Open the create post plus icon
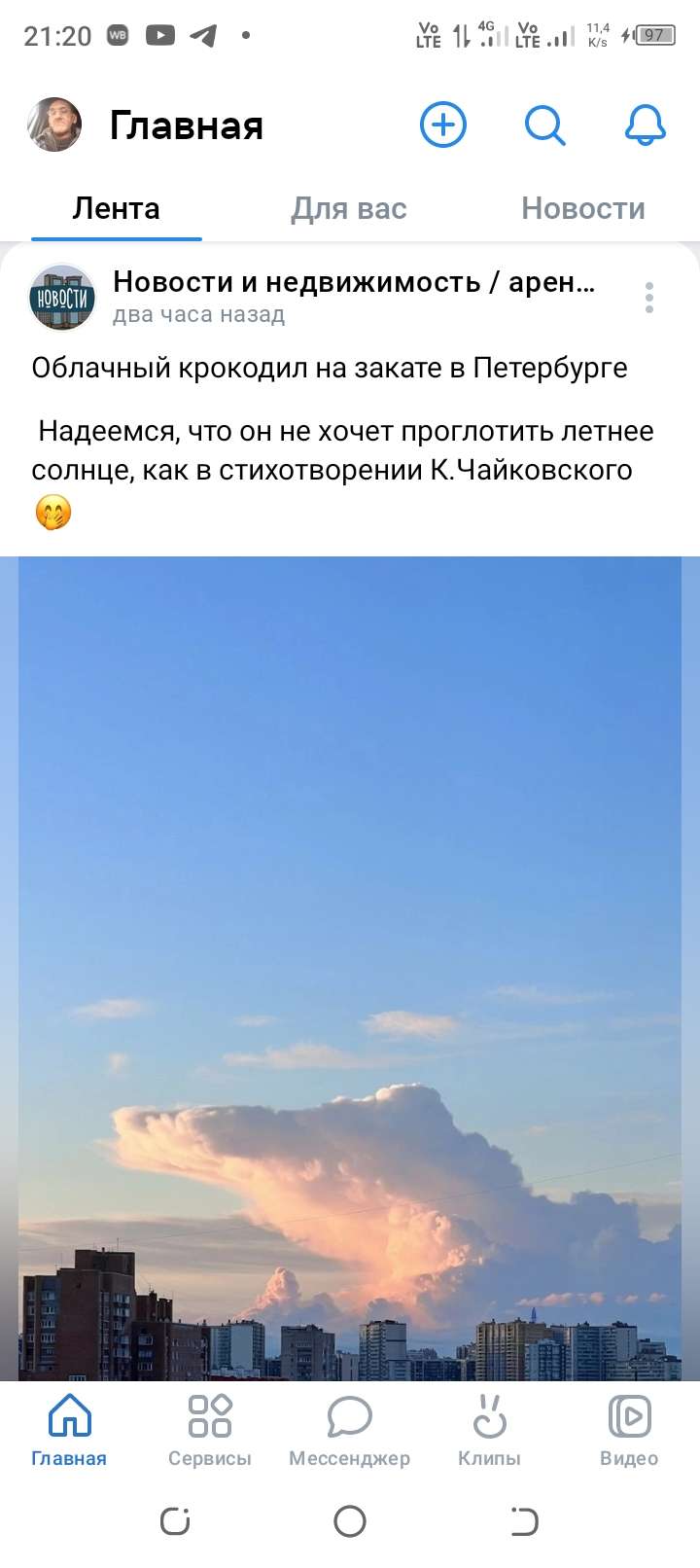700x1568 pixels. point(443,125)
